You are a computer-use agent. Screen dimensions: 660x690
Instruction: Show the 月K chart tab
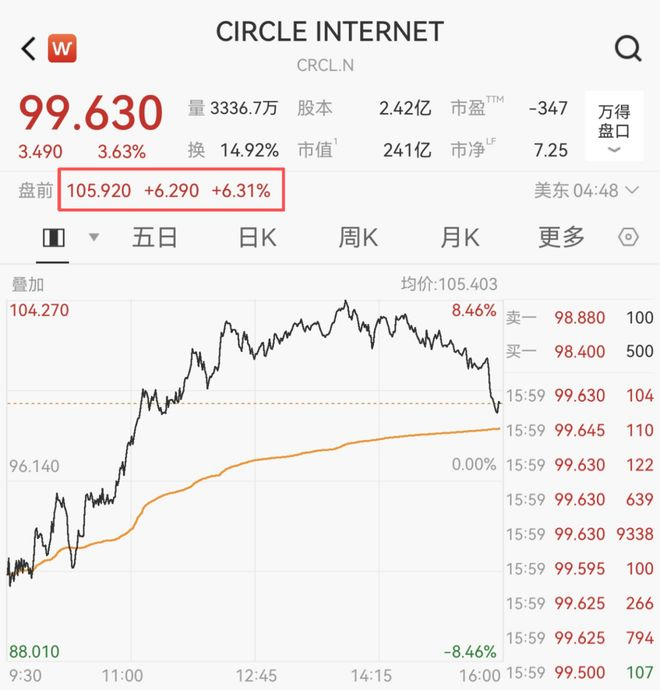click(460, 237)
